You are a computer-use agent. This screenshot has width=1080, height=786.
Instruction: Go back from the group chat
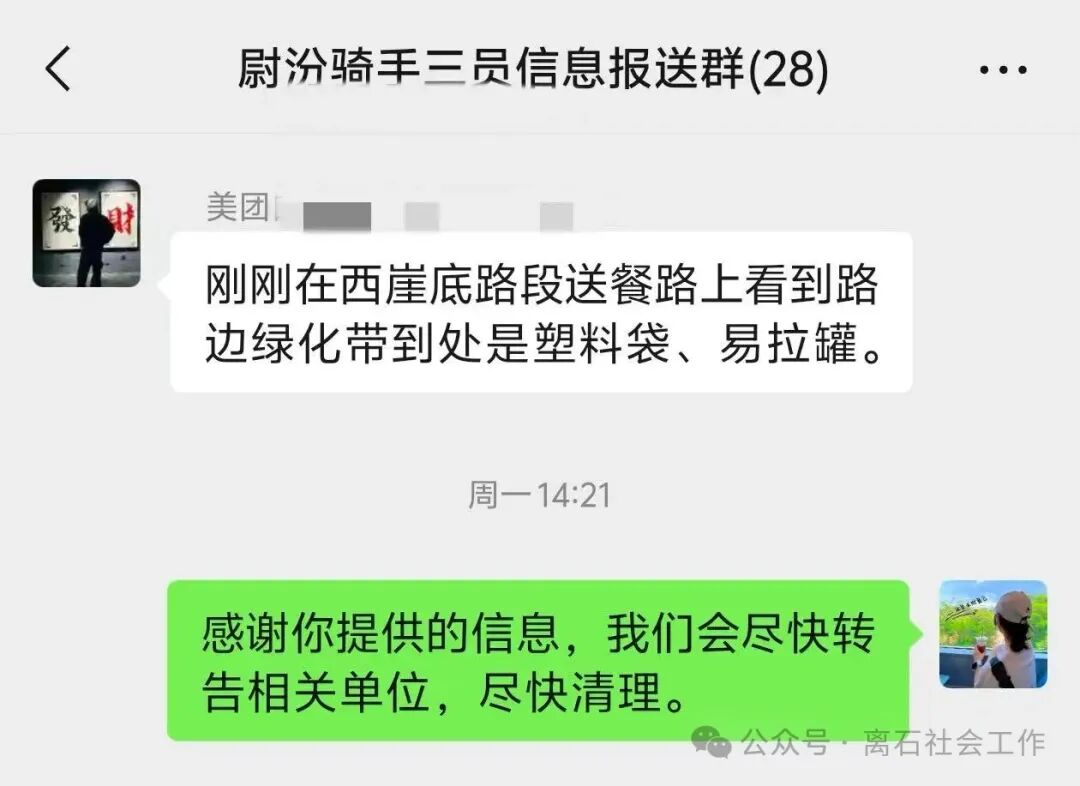point(59,70)
